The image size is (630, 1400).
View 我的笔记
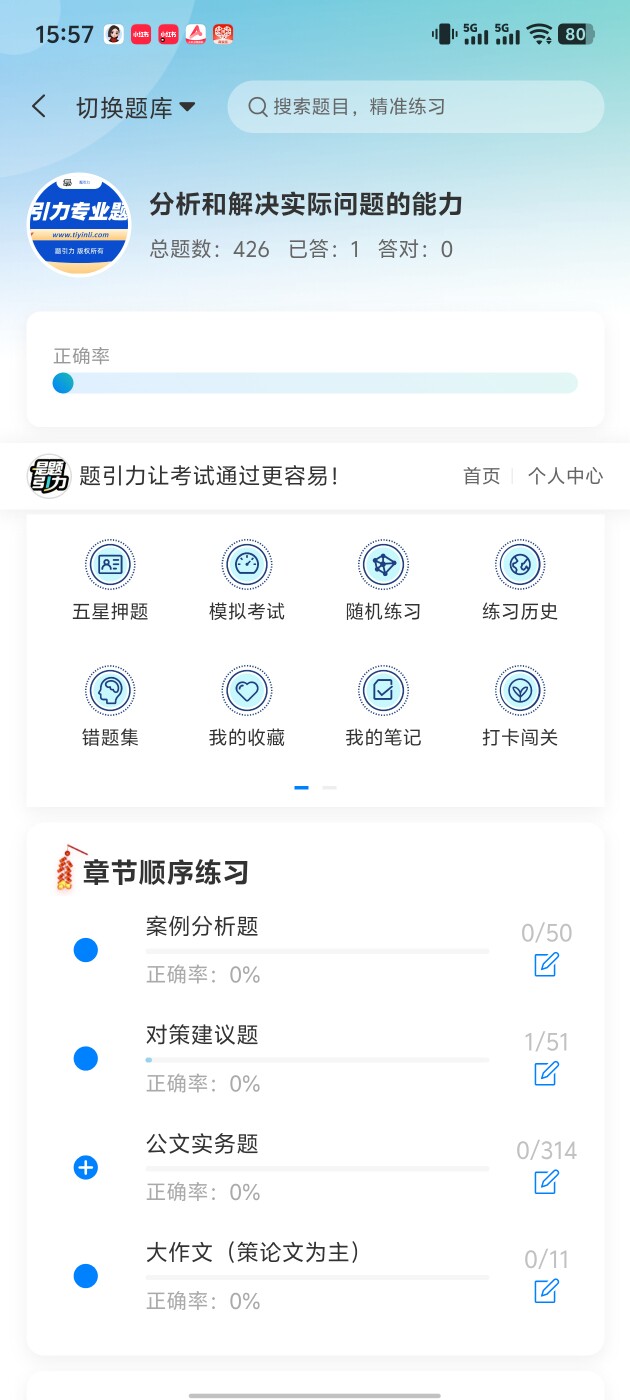(383, 706)
